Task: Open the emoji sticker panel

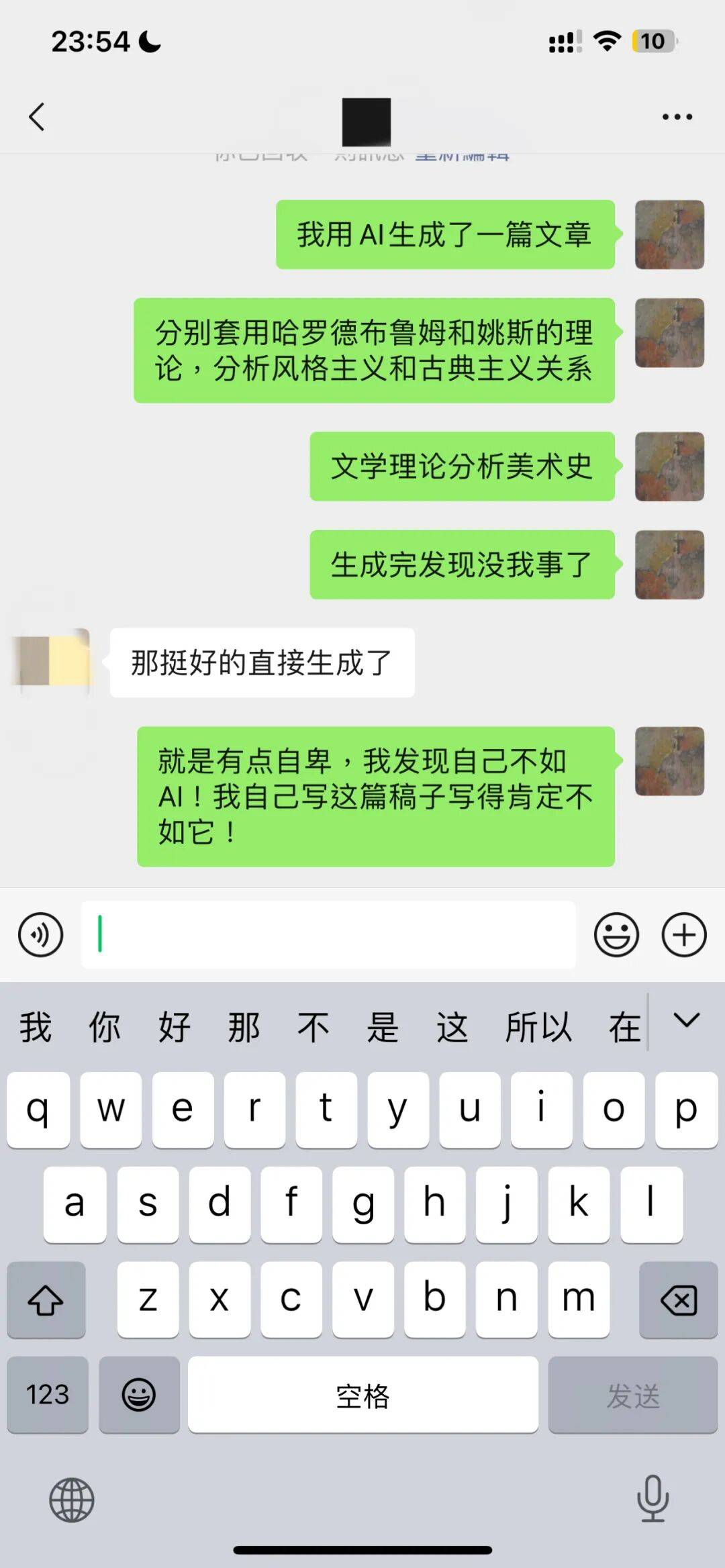Action: click(615, 933)
